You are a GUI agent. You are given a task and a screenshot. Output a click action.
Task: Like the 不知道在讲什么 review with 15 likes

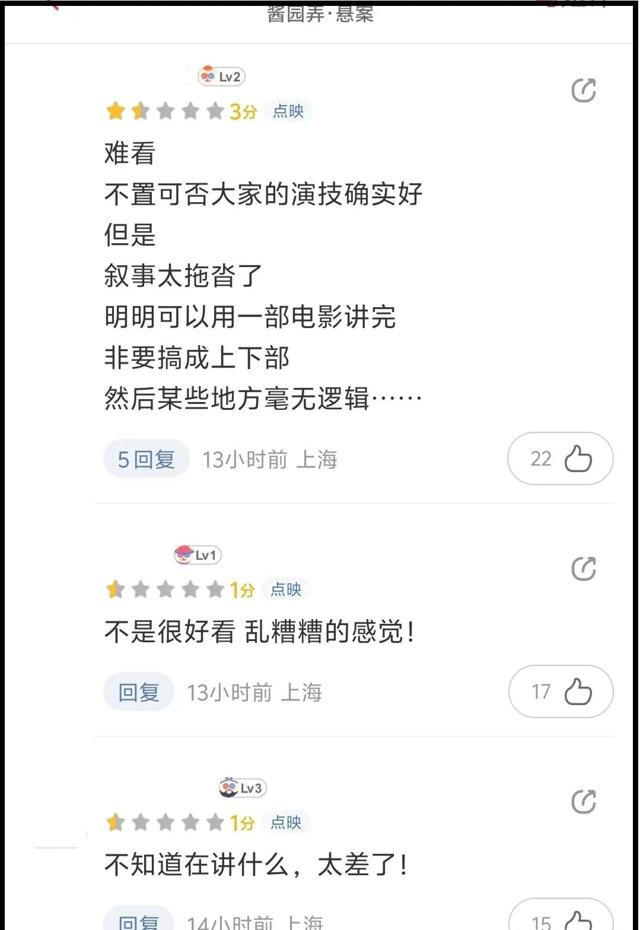(560, 921)
